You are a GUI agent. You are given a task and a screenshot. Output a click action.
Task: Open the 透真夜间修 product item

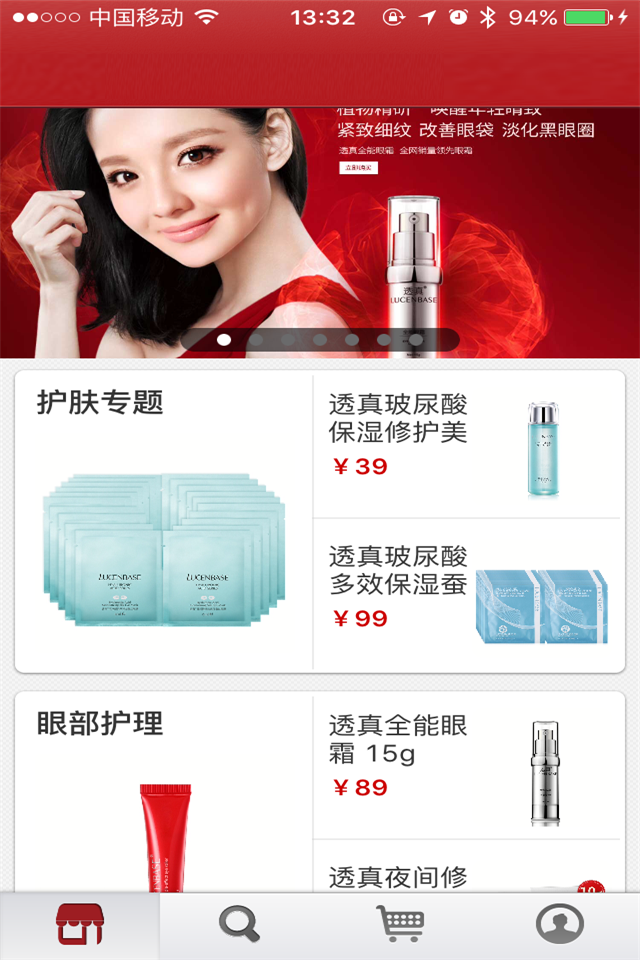pos(468,868)
